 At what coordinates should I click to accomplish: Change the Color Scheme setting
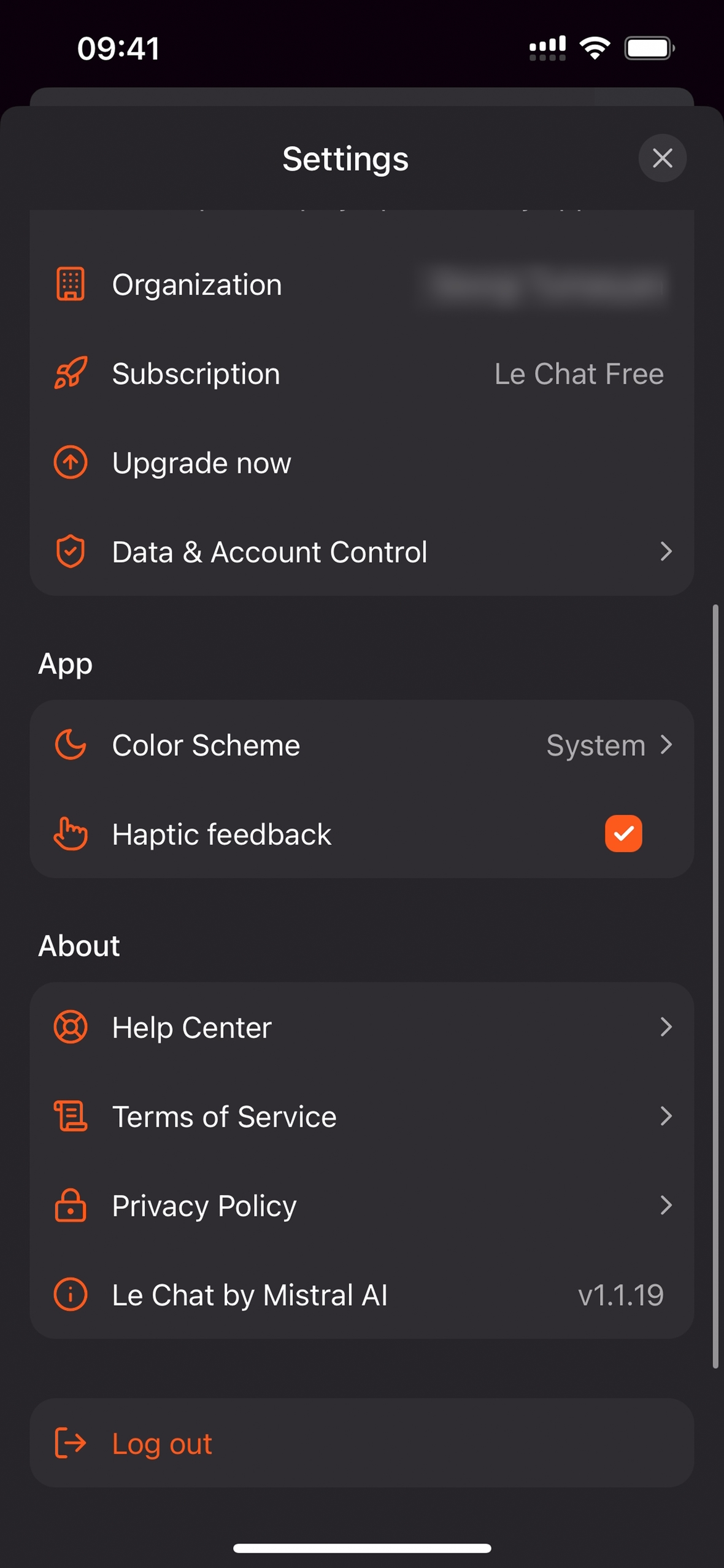pyautogui.click(x=361, y=745)
